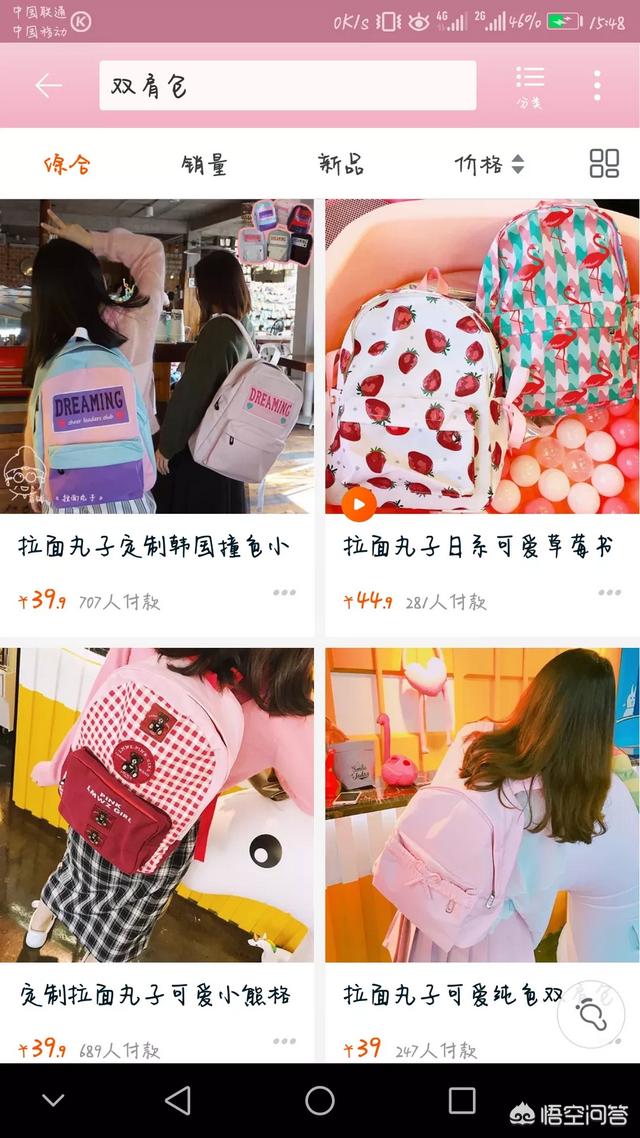Screen dimensions: 640x1138
Task: Show 新品 new arrivals tab
Action: (x=341, y=164)
